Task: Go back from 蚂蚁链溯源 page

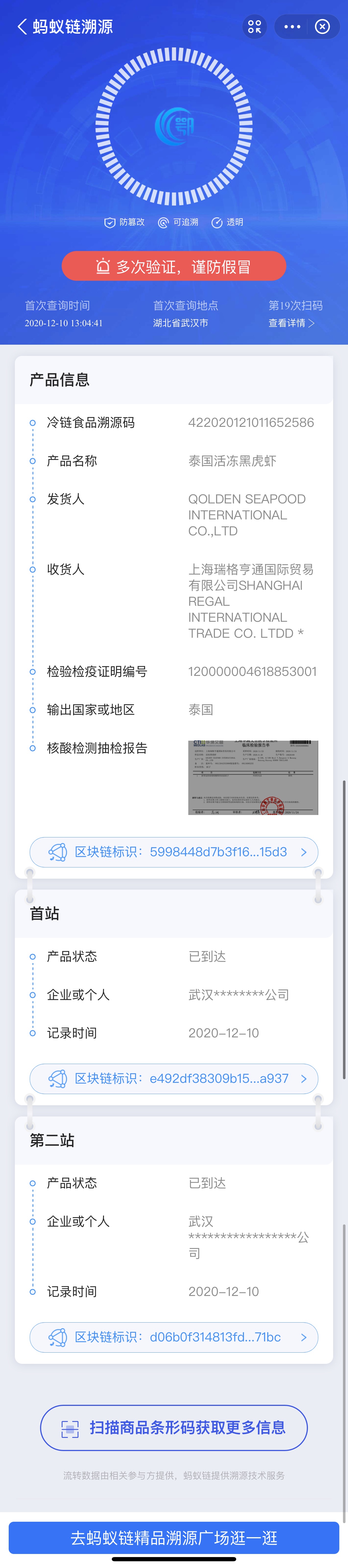Action: (22, 27)
